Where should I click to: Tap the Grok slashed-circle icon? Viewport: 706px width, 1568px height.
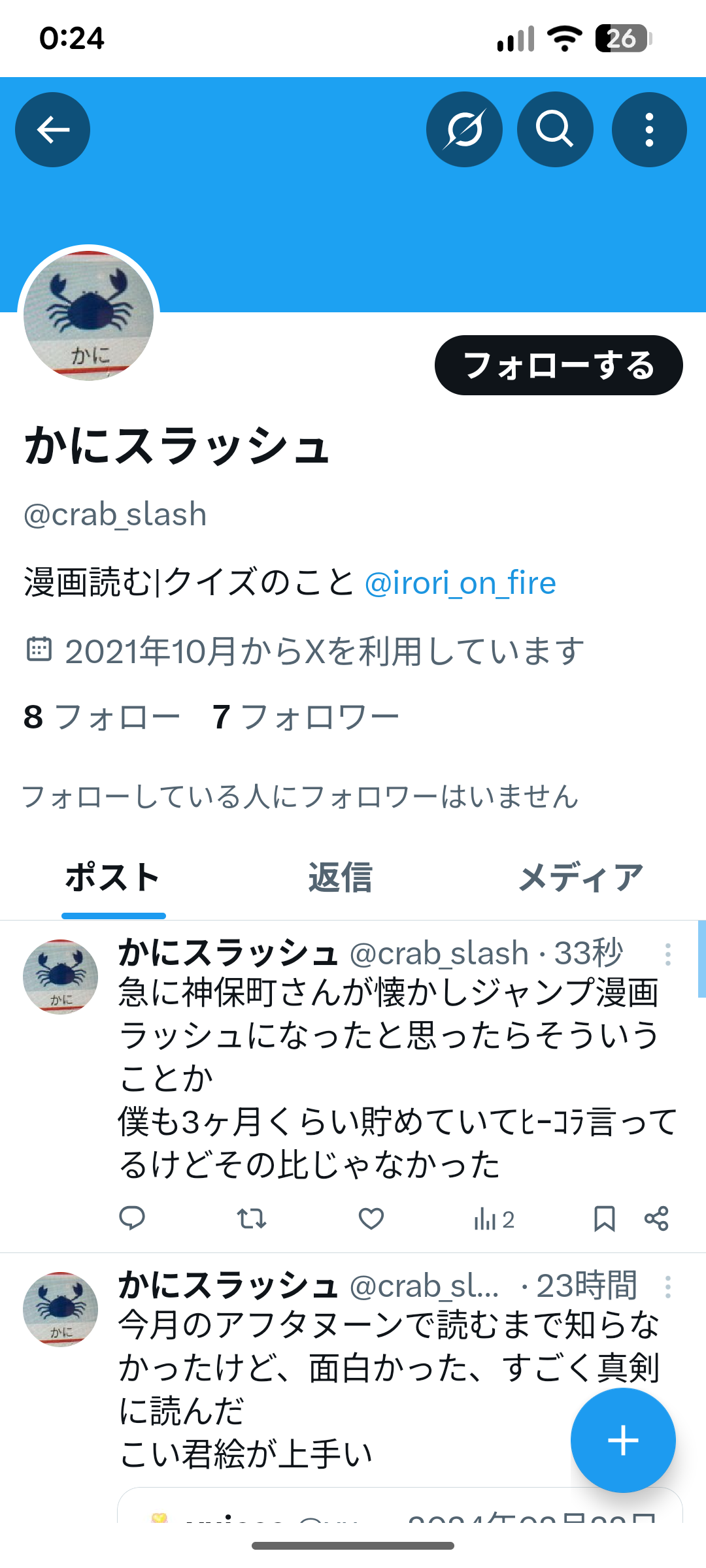pyautogui.click(x=464, y=129)
